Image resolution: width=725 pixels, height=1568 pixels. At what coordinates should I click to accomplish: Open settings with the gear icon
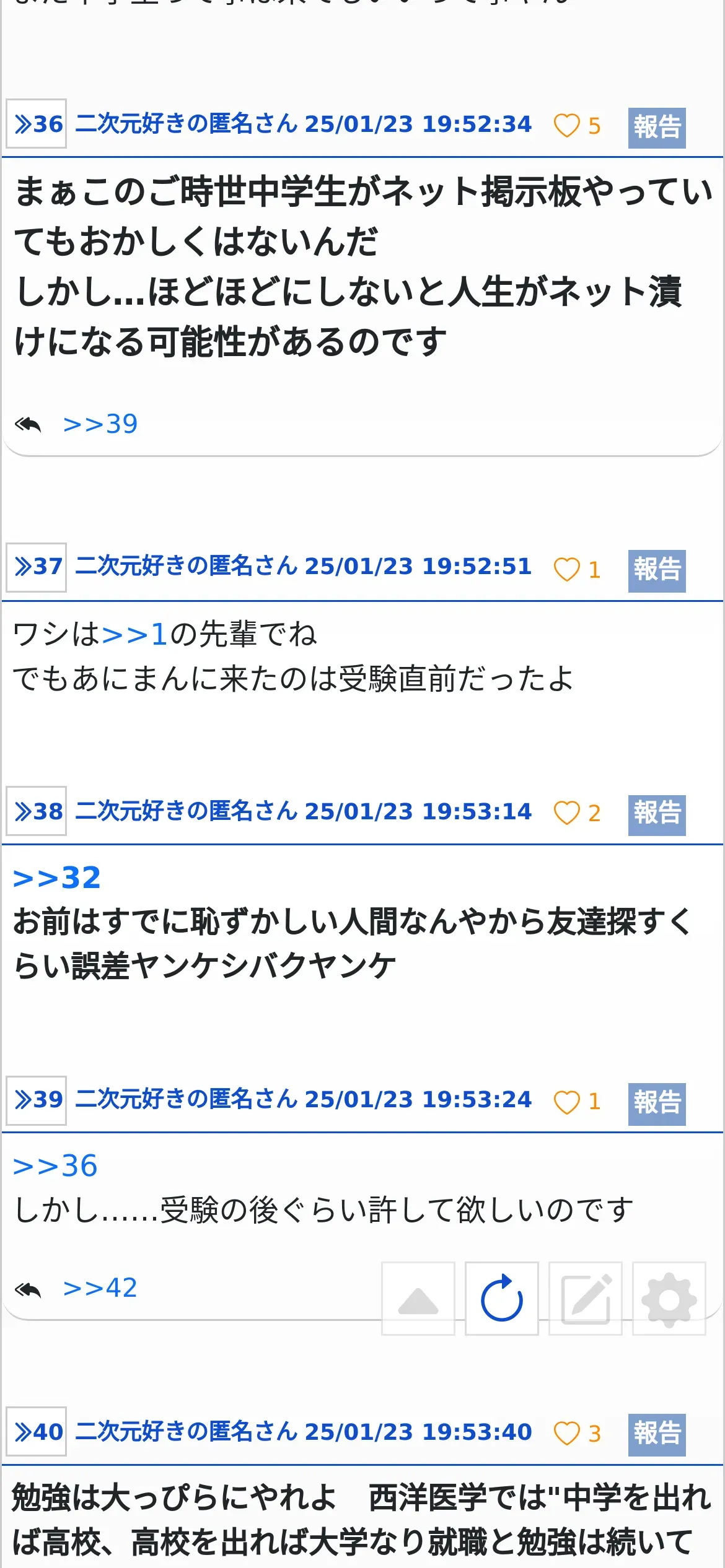pos(669,1298)
